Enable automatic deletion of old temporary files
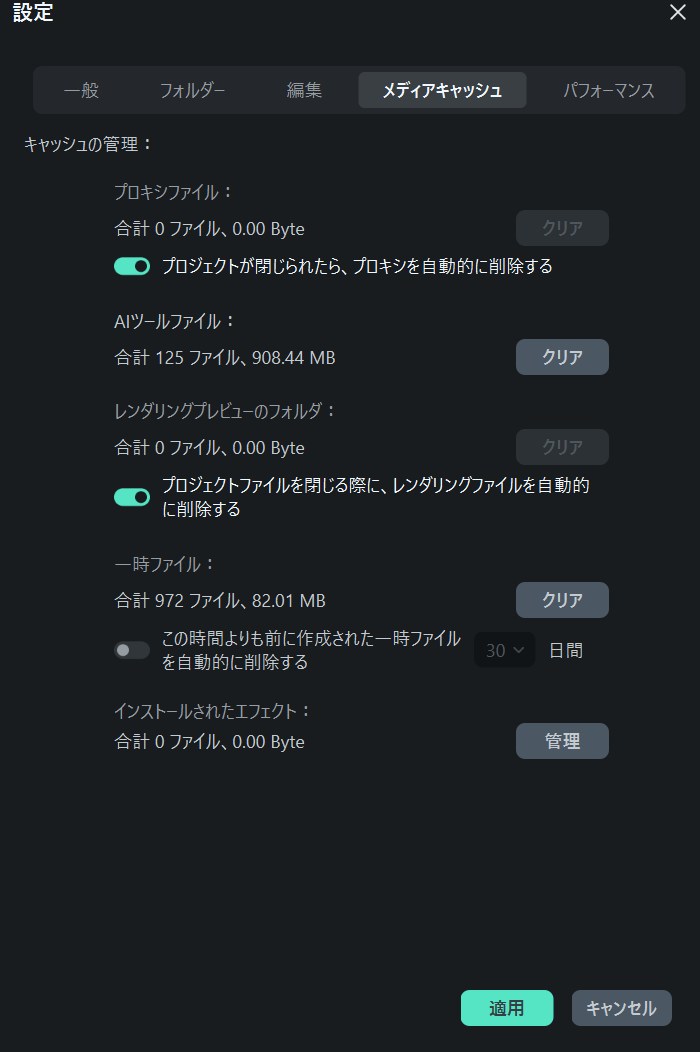700x1052 pixels. click(132, 650)
